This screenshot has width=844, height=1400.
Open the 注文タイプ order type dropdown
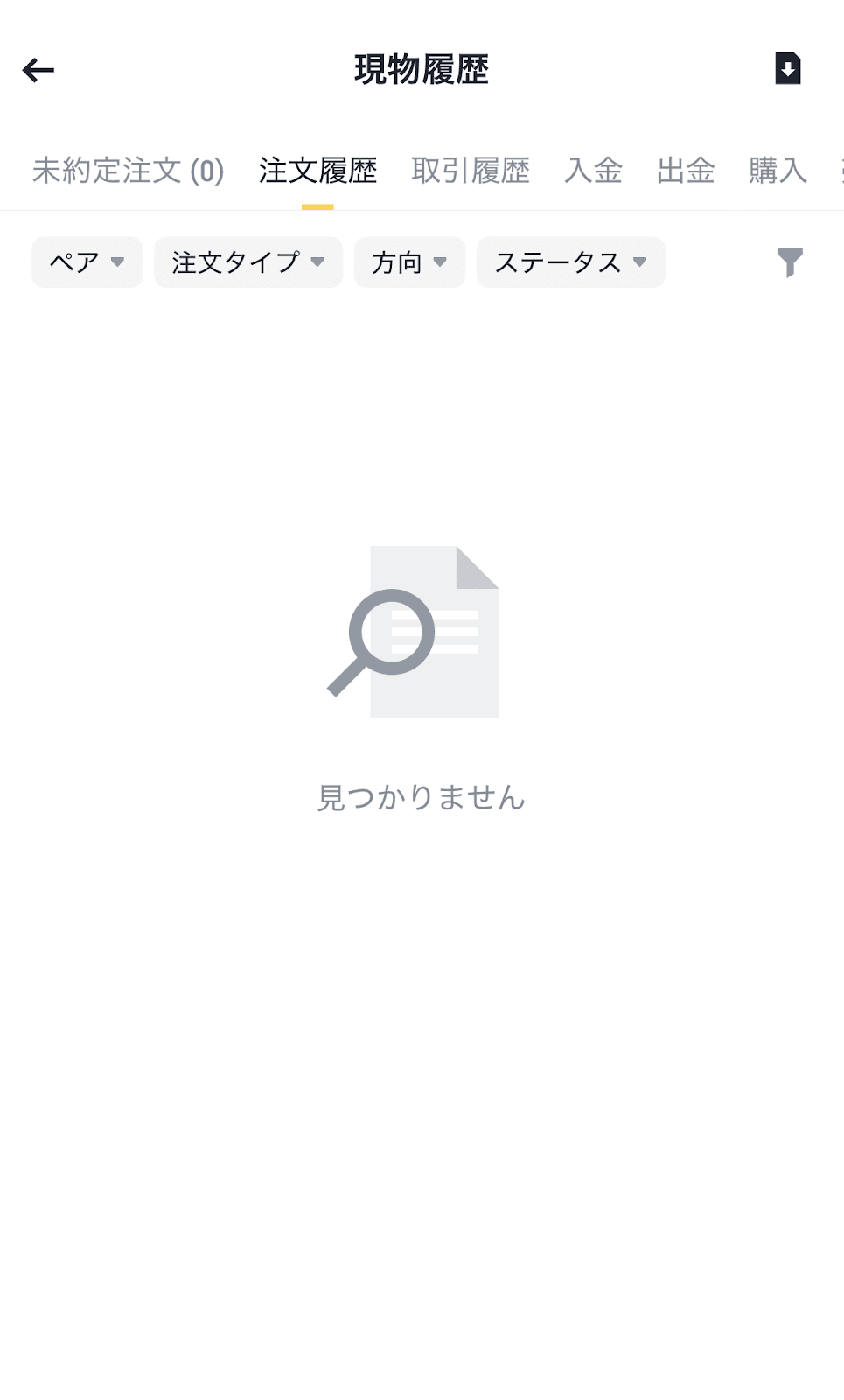tap(248, 262)
